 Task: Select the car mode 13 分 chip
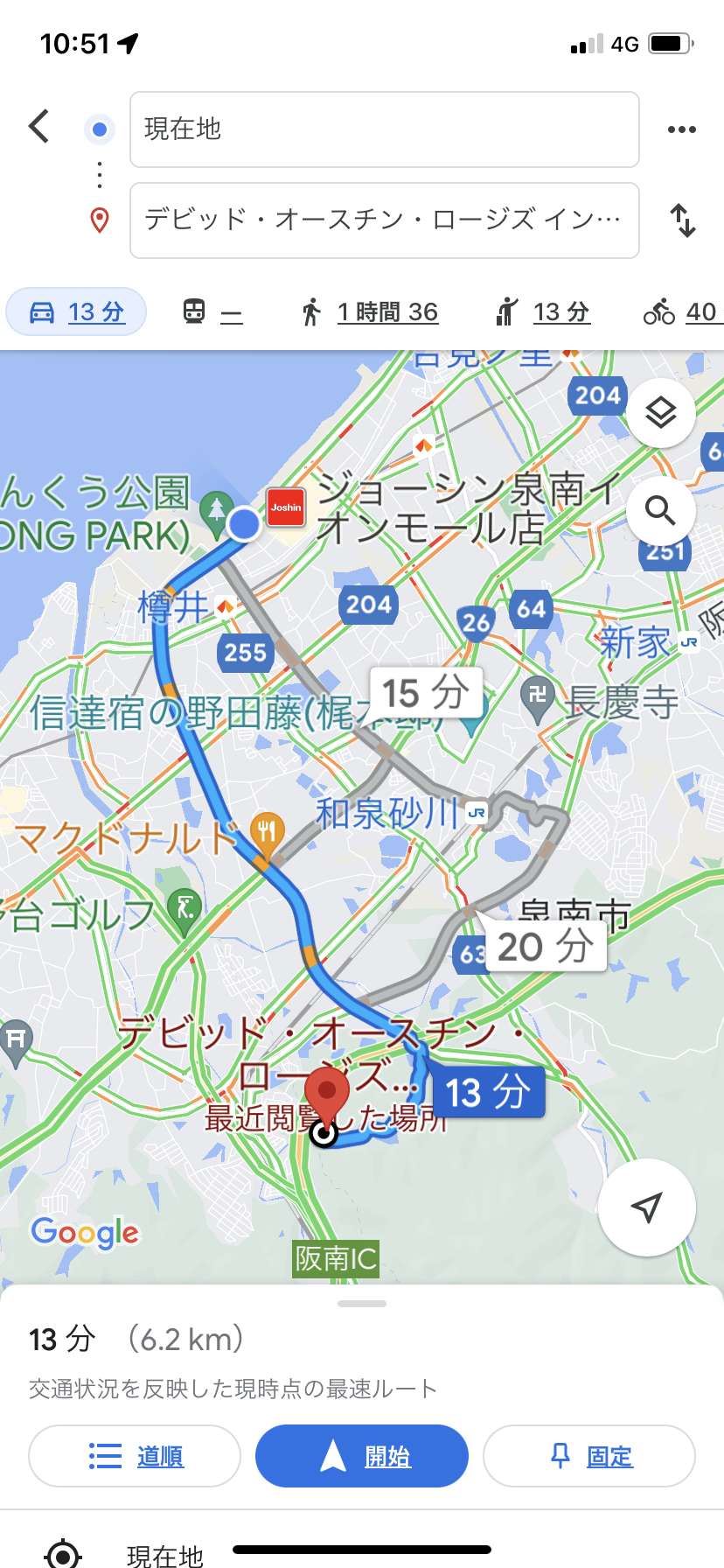[x=76, y=312]
